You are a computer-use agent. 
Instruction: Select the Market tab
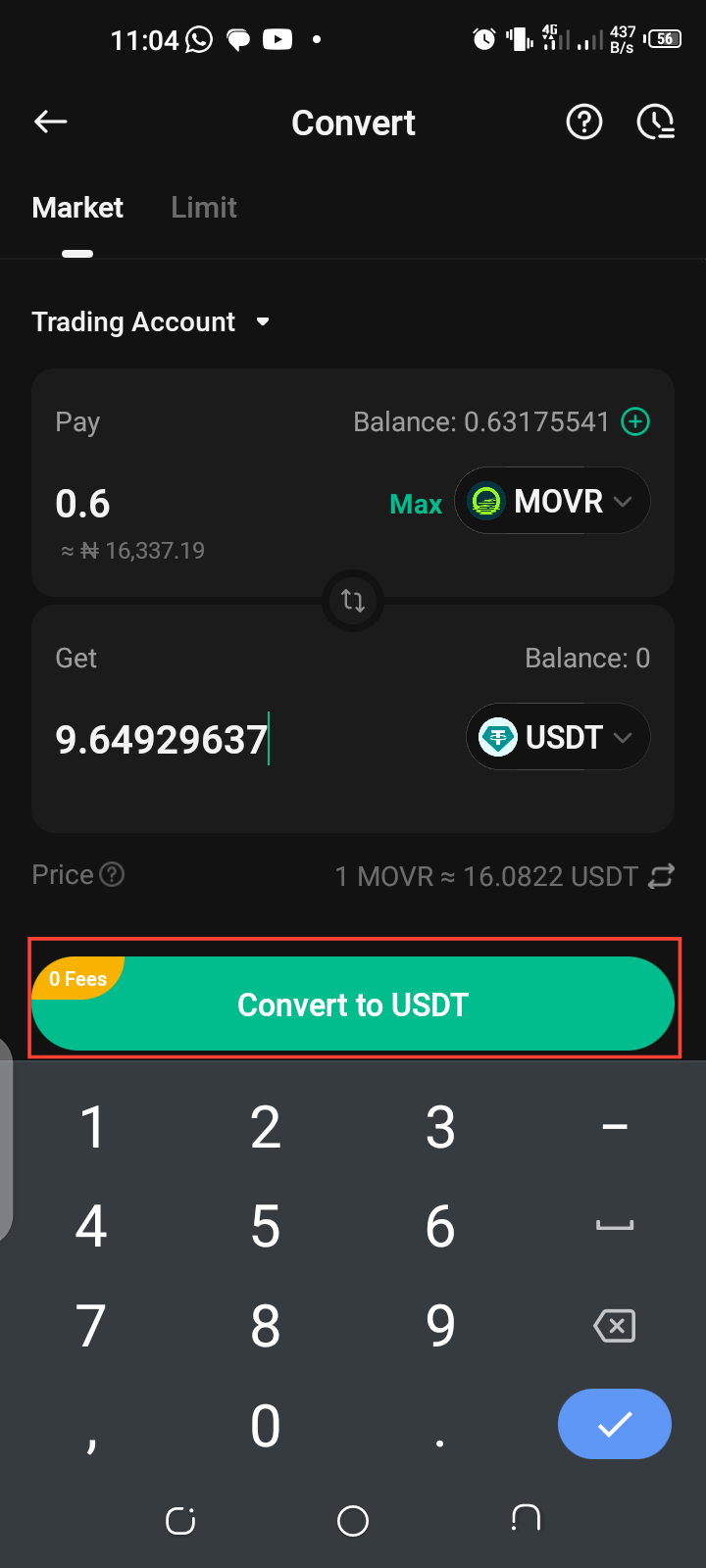click(77, 208)
